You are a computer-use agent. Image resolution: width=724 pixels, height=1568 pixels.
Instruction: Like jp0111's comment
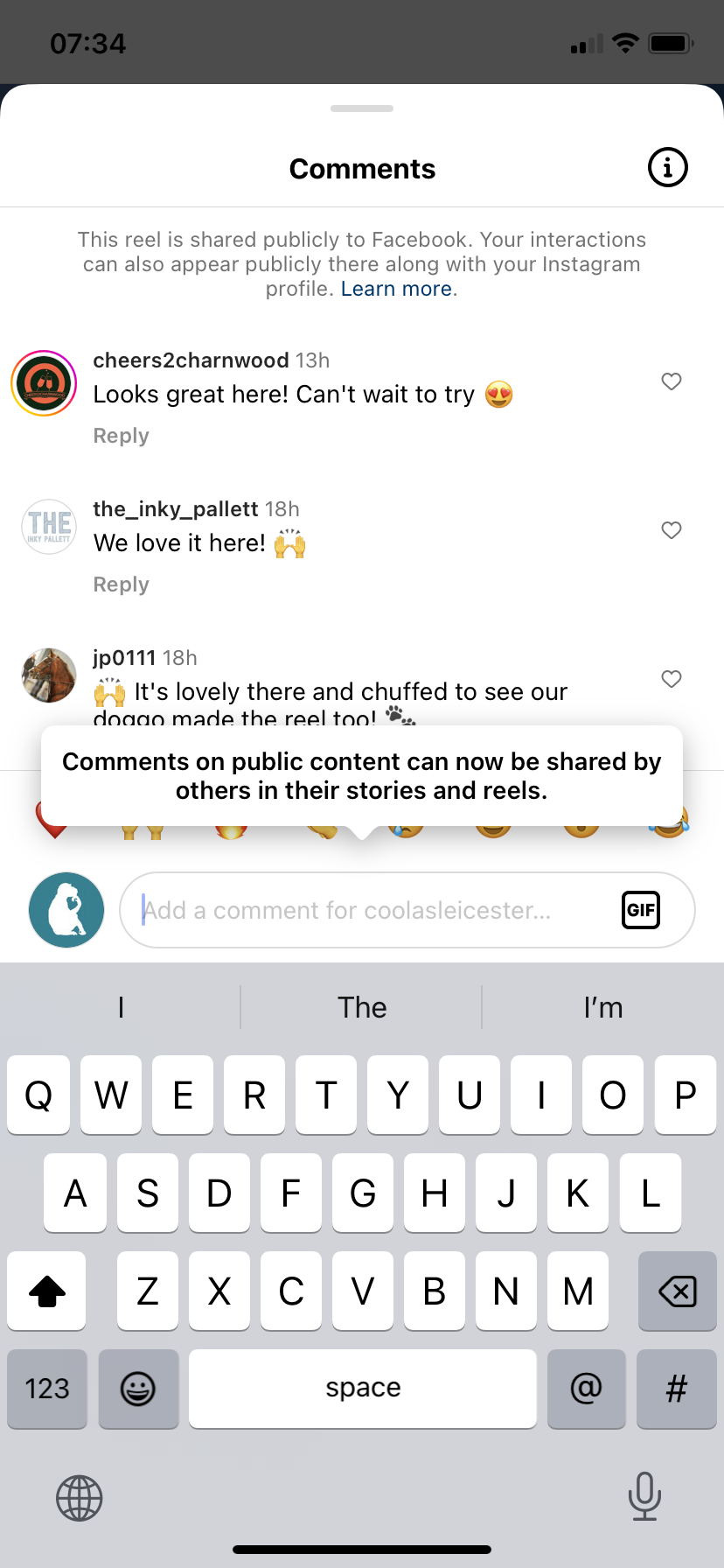point(672,679)
